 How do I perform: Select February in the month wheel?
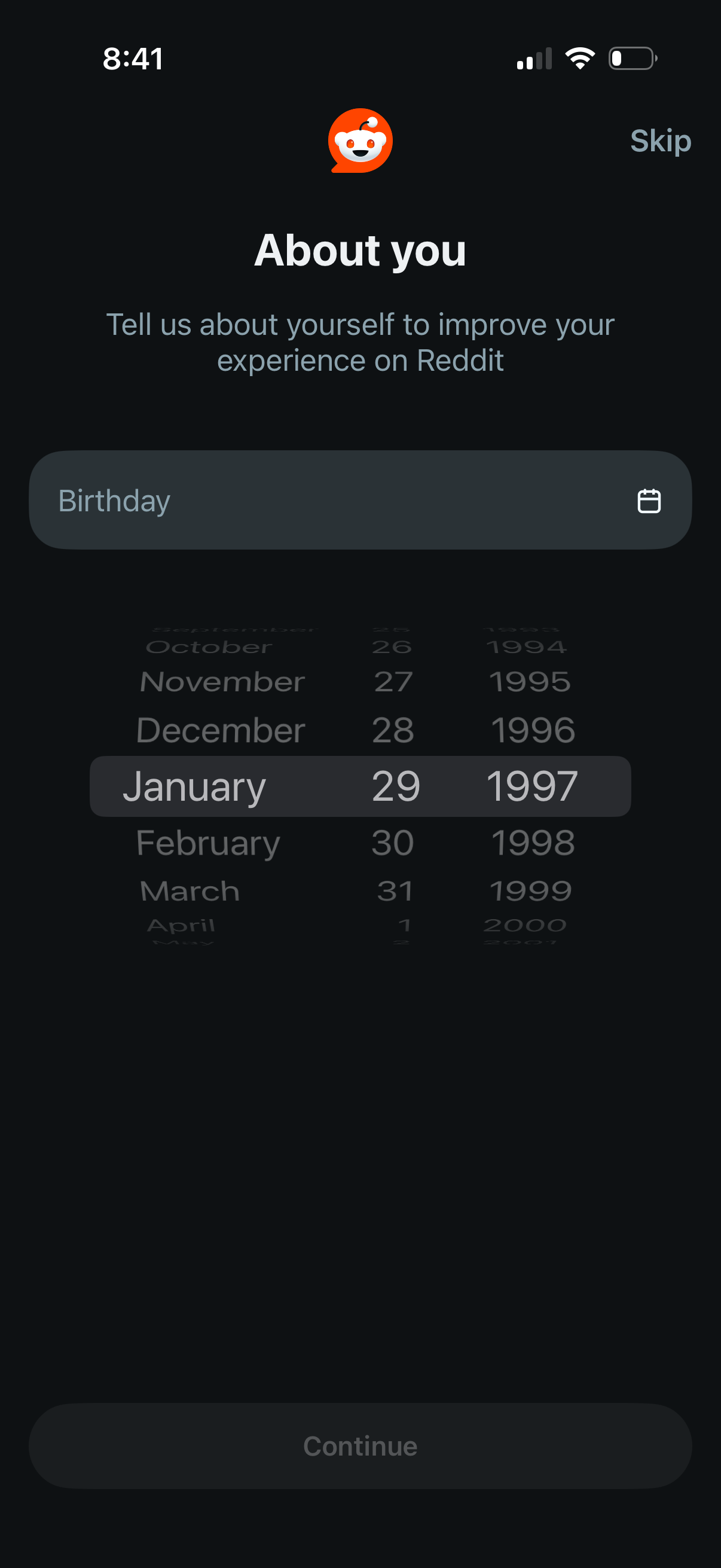pos(206,842)
